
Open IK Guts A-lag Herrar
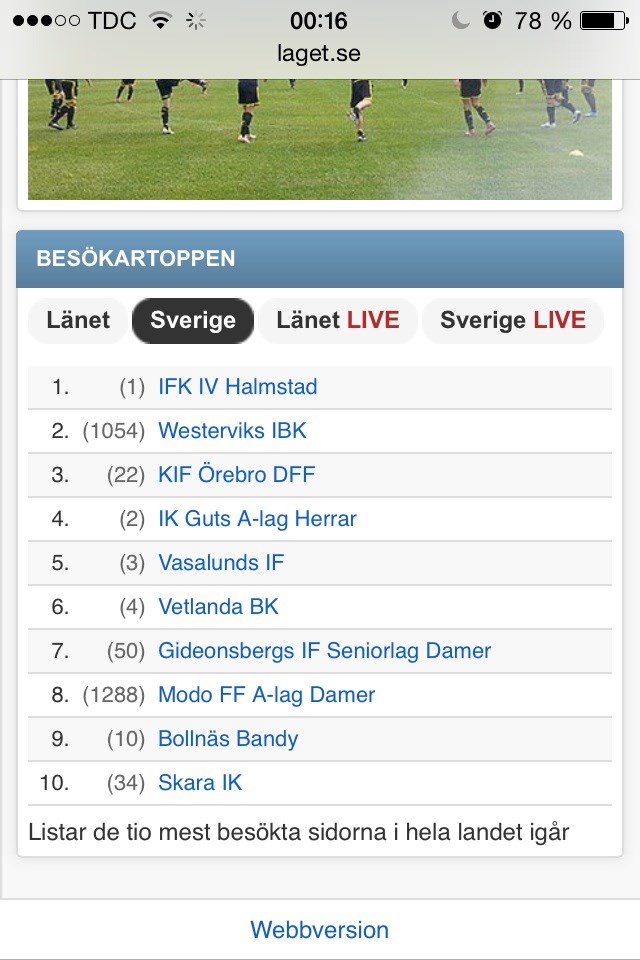(257, 519)
